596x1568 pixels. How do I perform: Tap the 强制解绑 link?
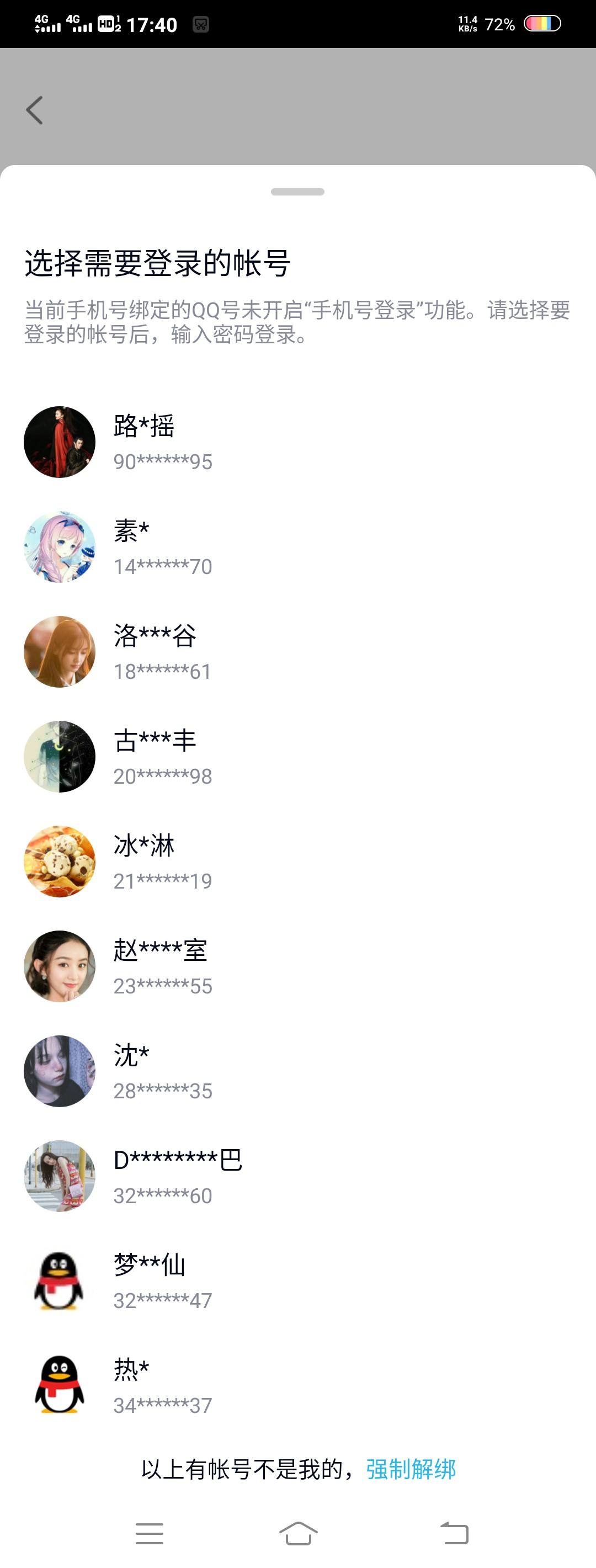411,1469
